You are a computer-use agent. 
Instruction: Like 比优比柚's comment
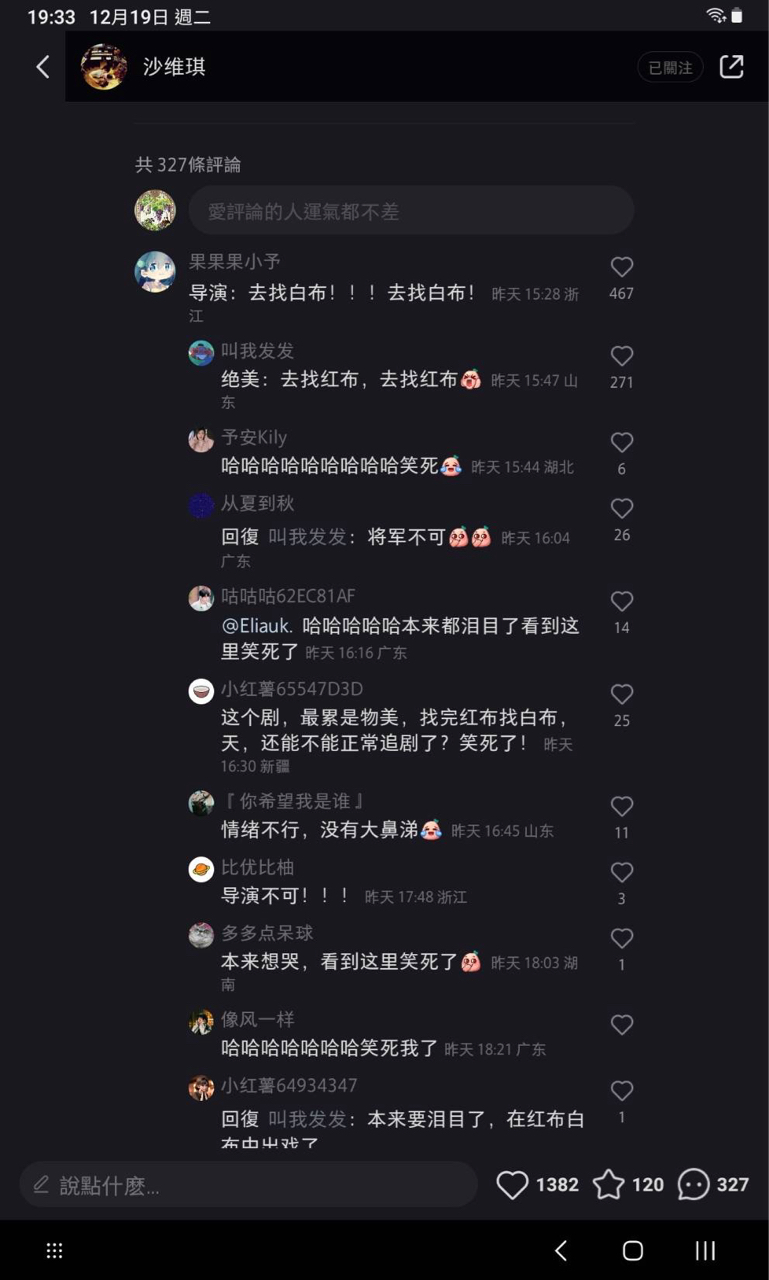pyautogui.click(x=622, y=872)
